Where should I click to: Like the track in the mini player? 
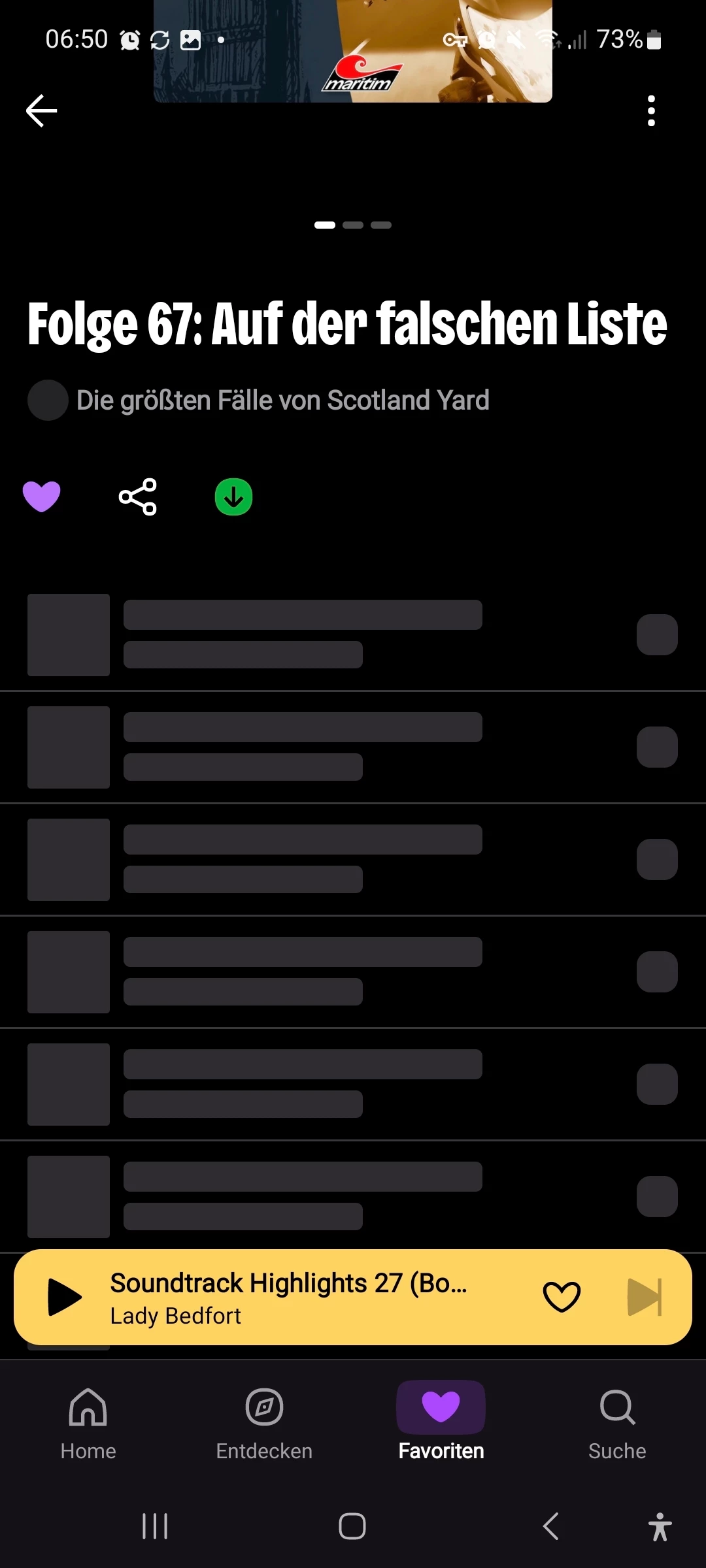tap(562, 1297)
